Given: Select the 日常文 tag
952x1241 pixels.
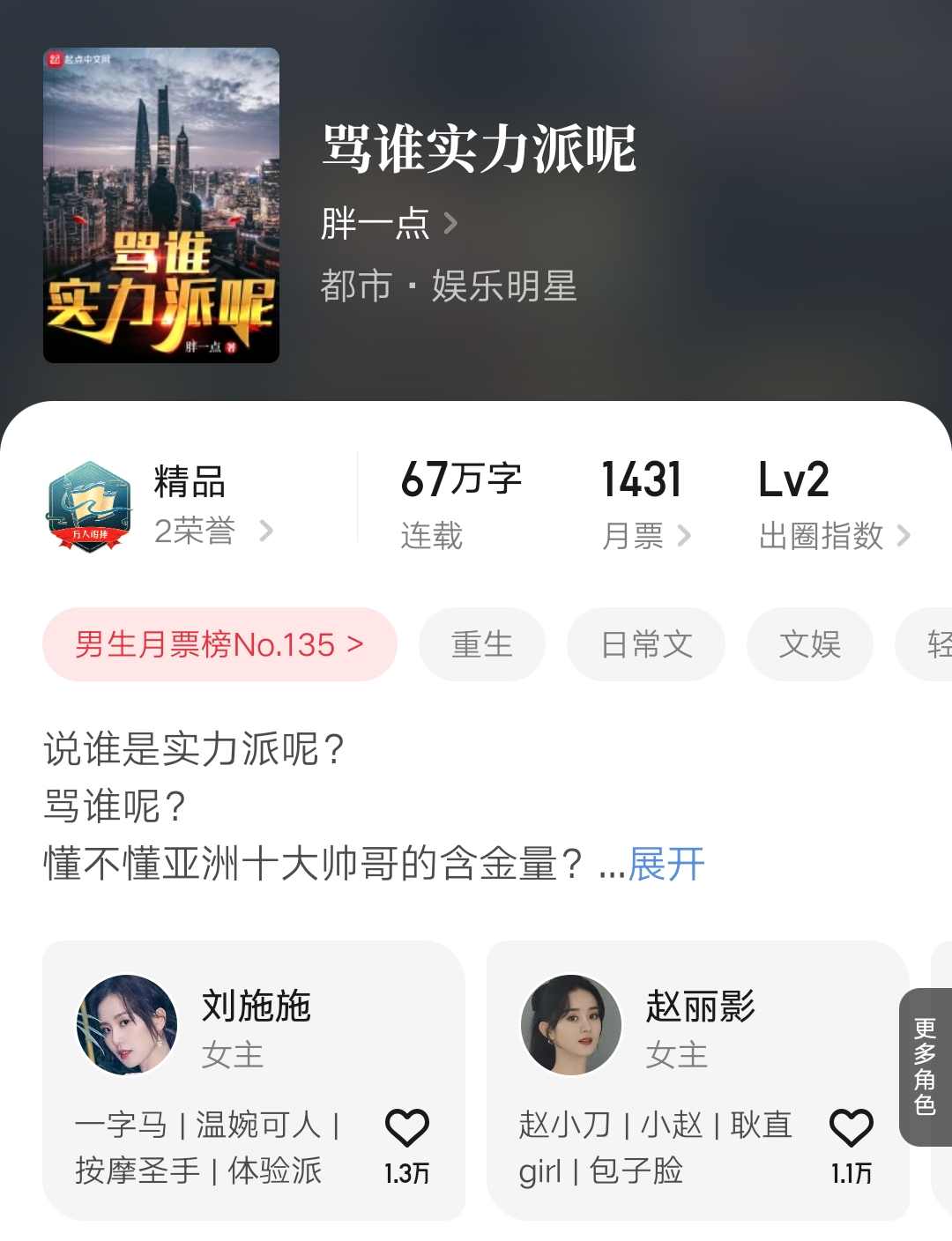Looking at the screenshot, I should [x=646, y=644].
